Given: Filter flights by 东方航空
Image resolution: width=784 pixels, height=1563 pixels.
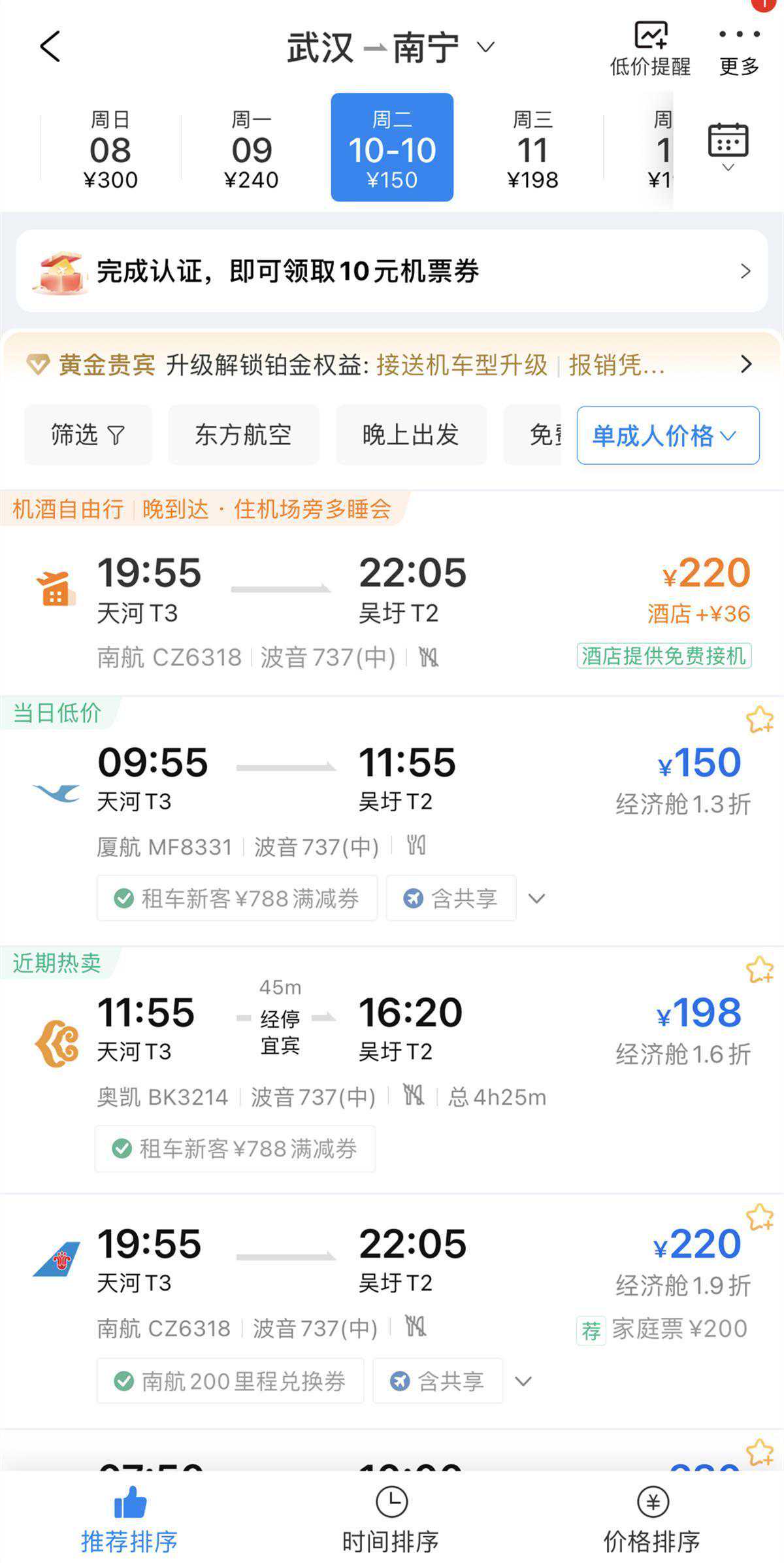Looking at the screenshot, I should [x=243, y=435].
